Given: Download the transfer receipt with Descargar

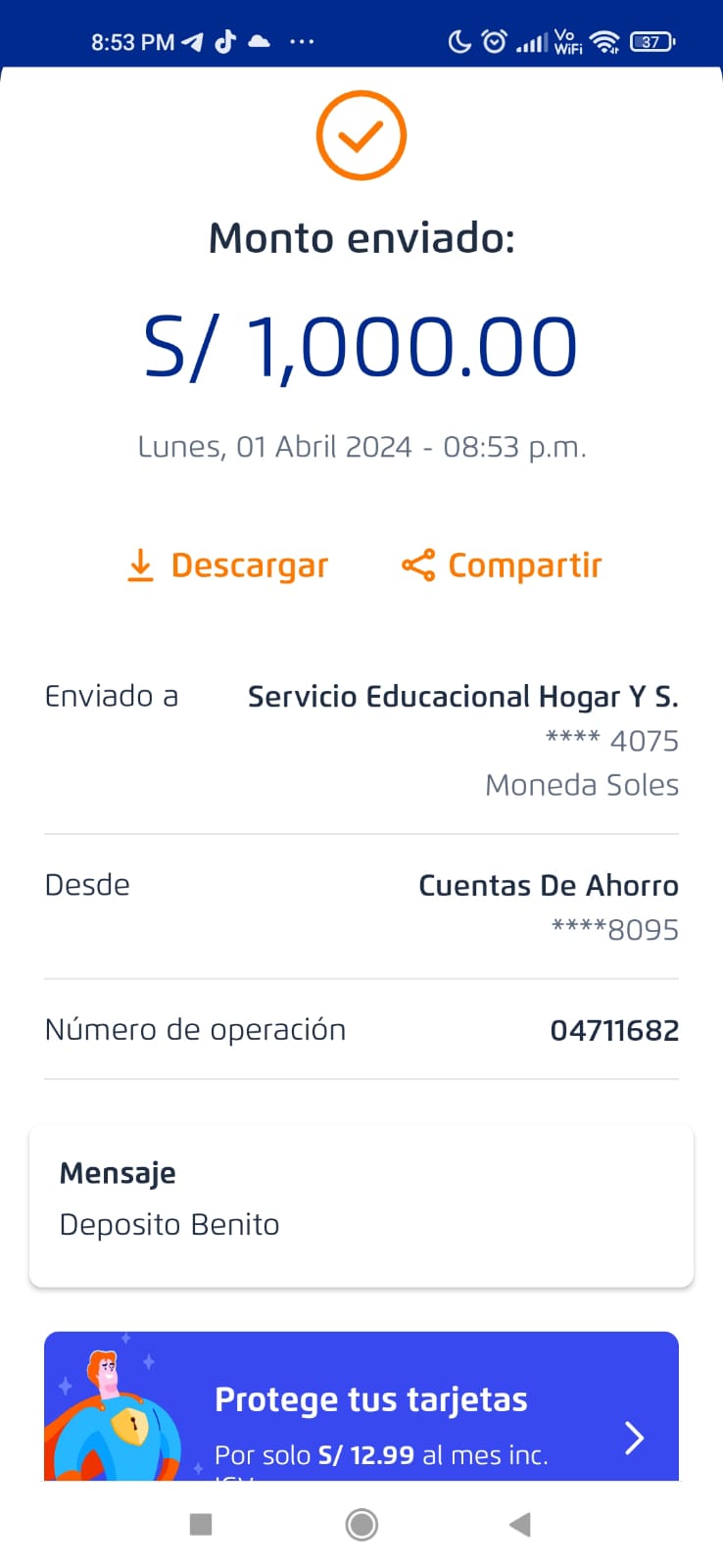Looking at the screenshot, I should tap(228, 565).
